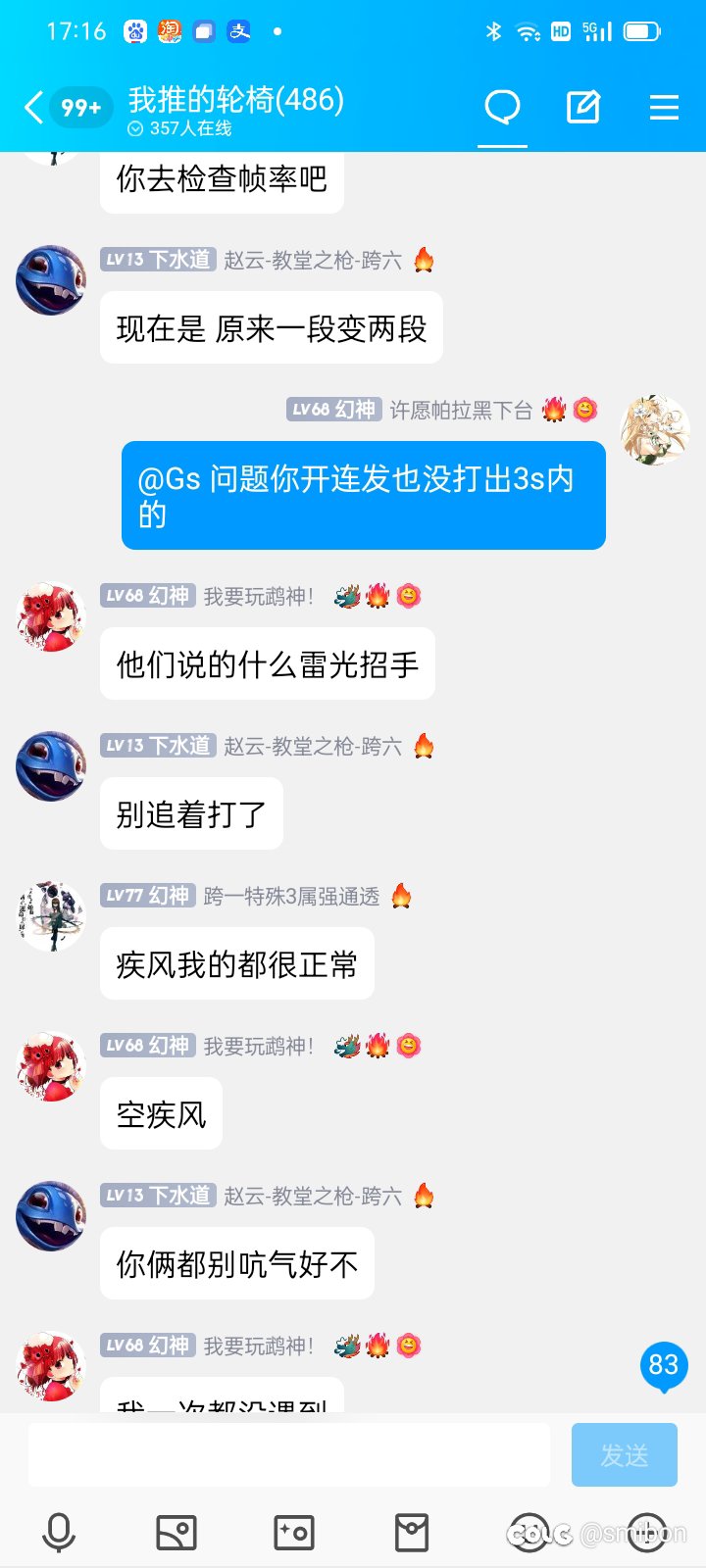706x1568 pixels.
Task: Open my own avatar beside the blue message
Action: pos(656,430)
